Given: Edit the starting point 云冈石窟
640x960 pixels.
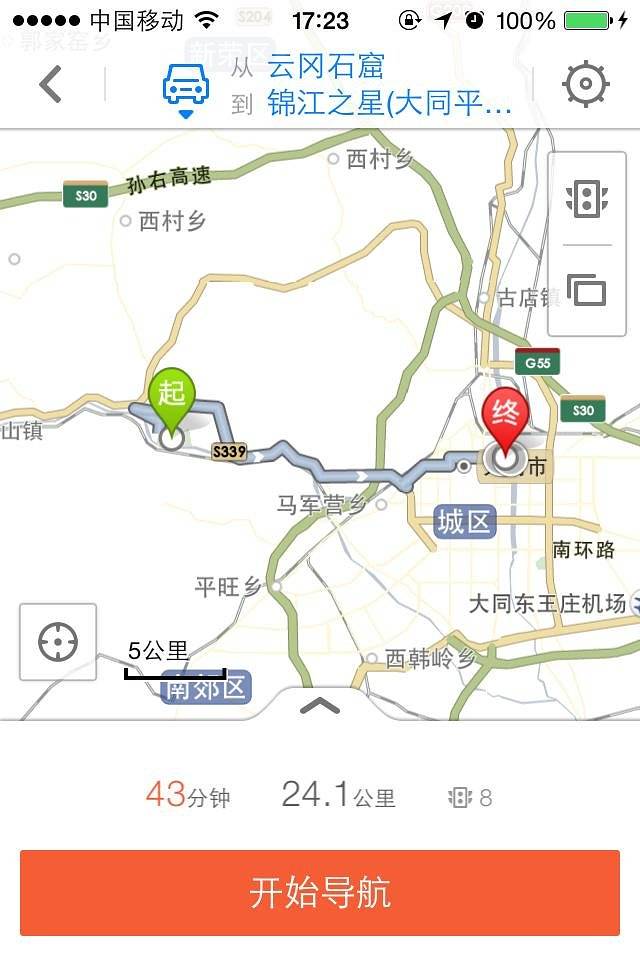Looking at the screenshot, I should coord(326,67).
